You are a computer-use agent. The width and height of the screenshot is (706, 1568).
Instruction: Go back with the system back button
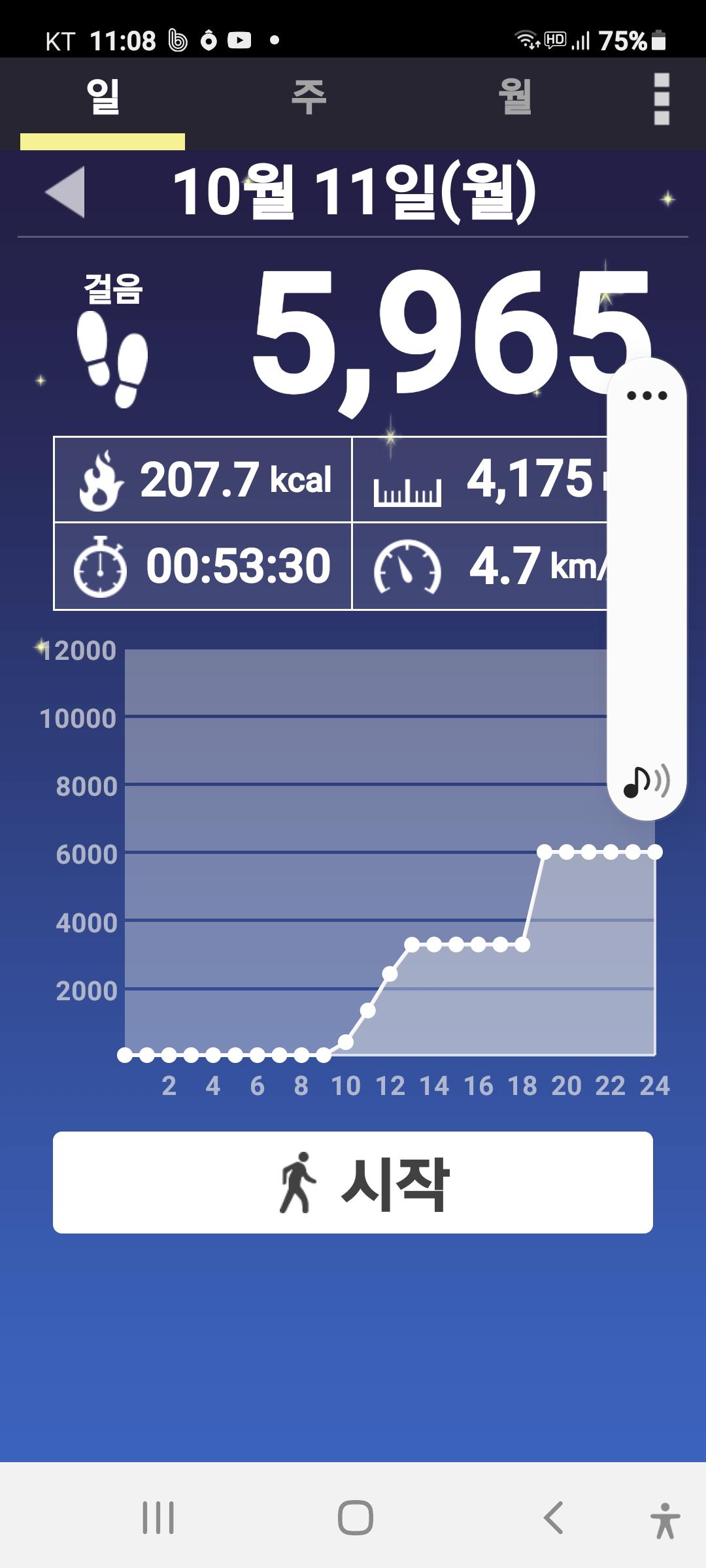click(x=553, y=1517)
